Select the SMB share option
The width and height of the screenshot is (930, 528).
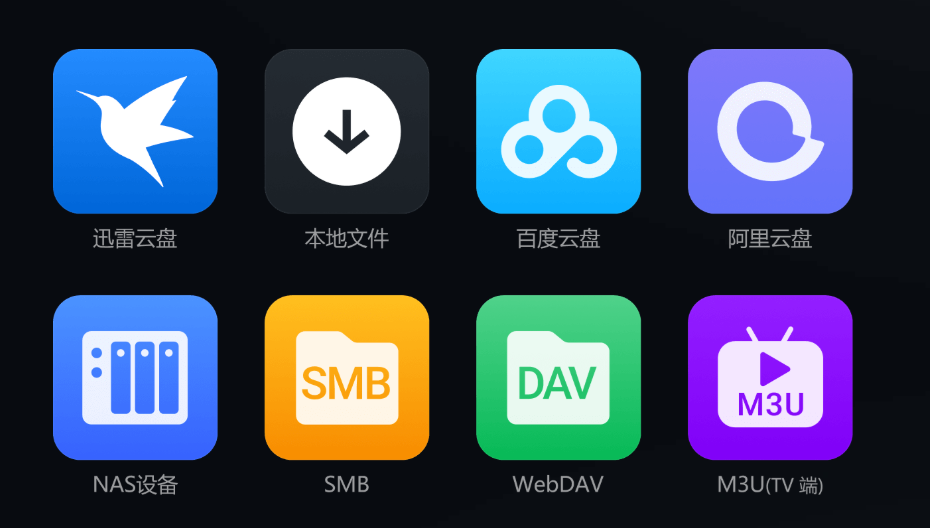tap(347, 377)
